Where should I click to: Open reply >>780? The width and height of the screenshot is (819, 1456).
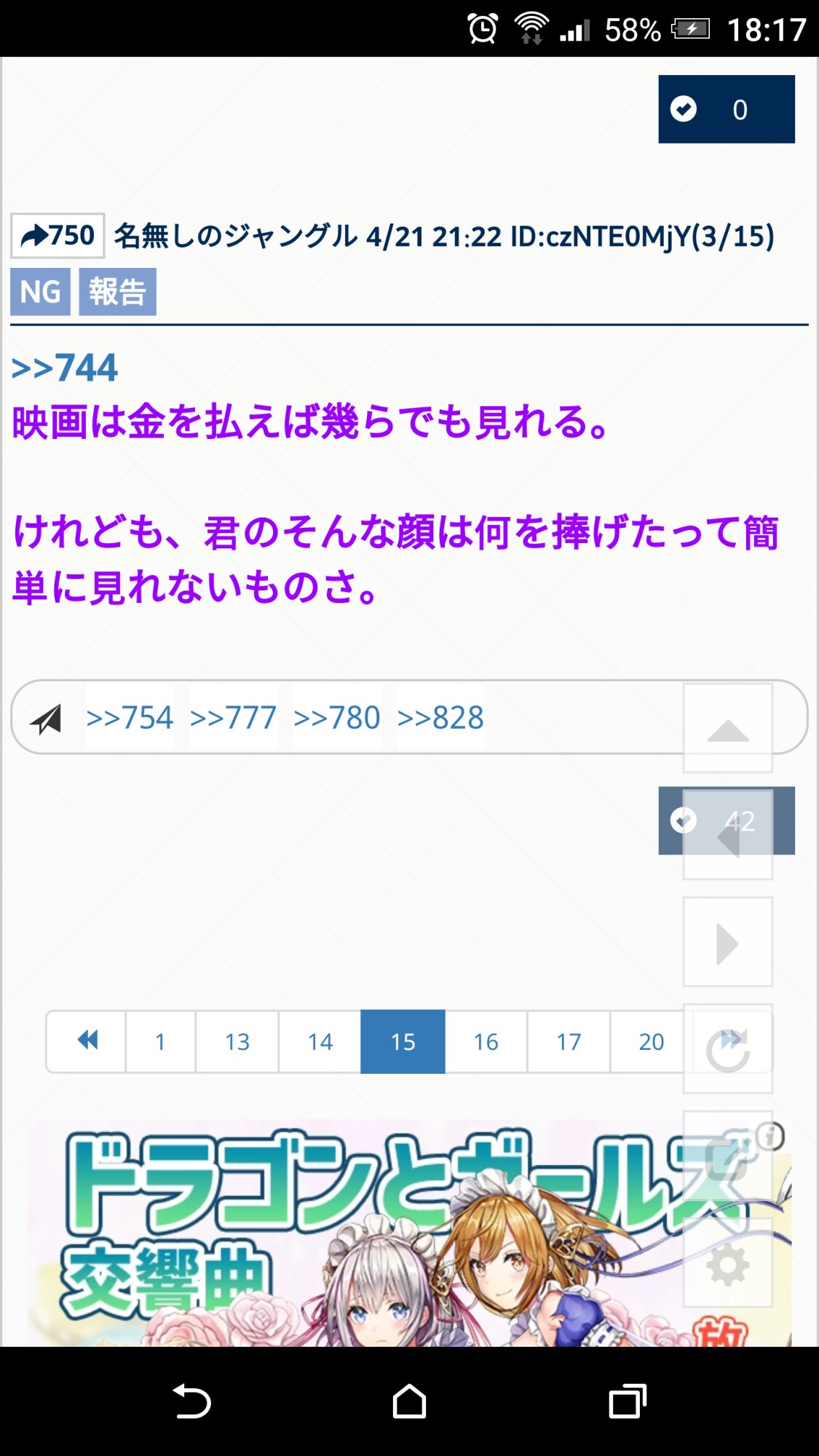click(337, 718)
